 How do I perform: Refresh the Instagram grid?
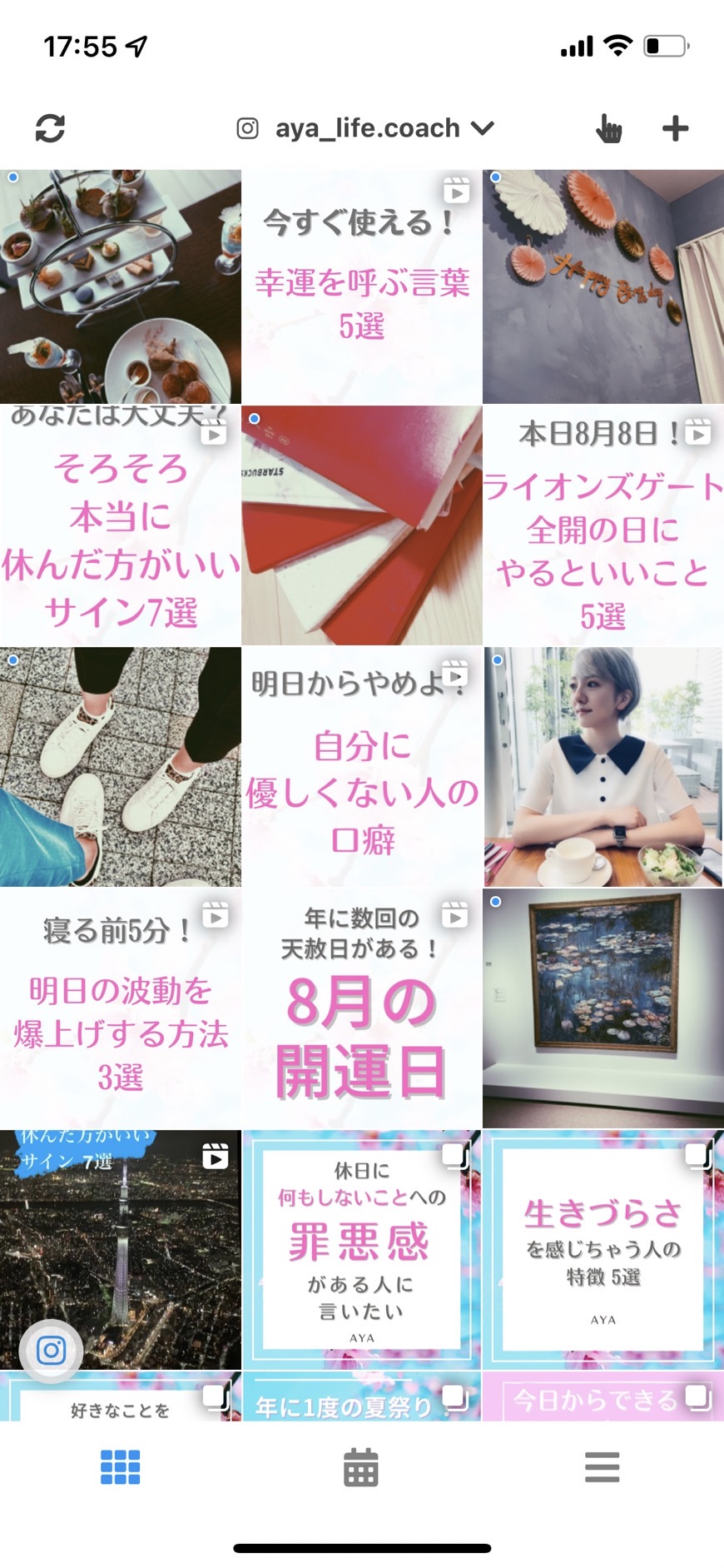coord(50,128)
